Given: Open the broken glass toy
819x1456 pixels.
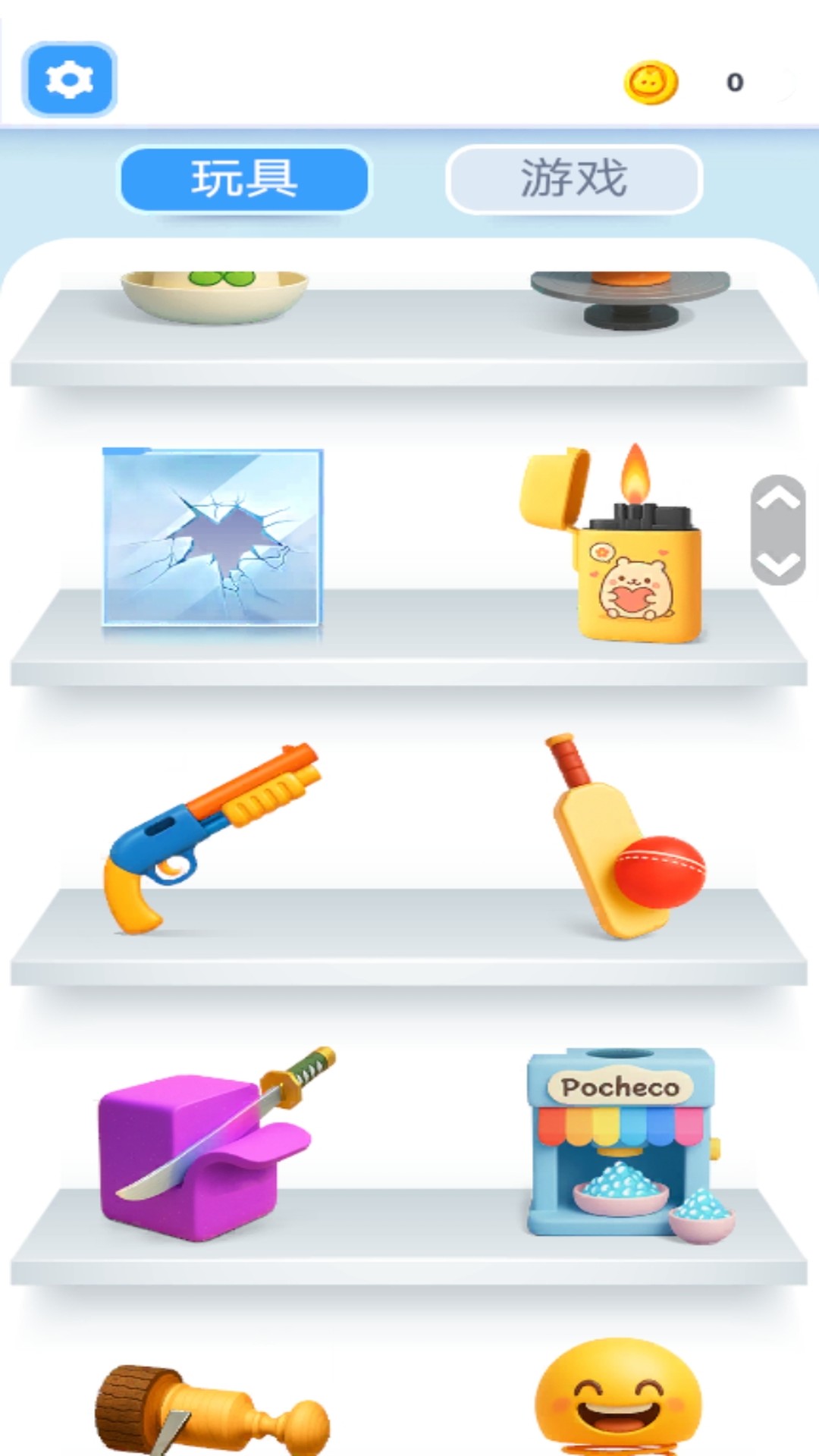Looking at the screenshot, I should pos(213,537).
